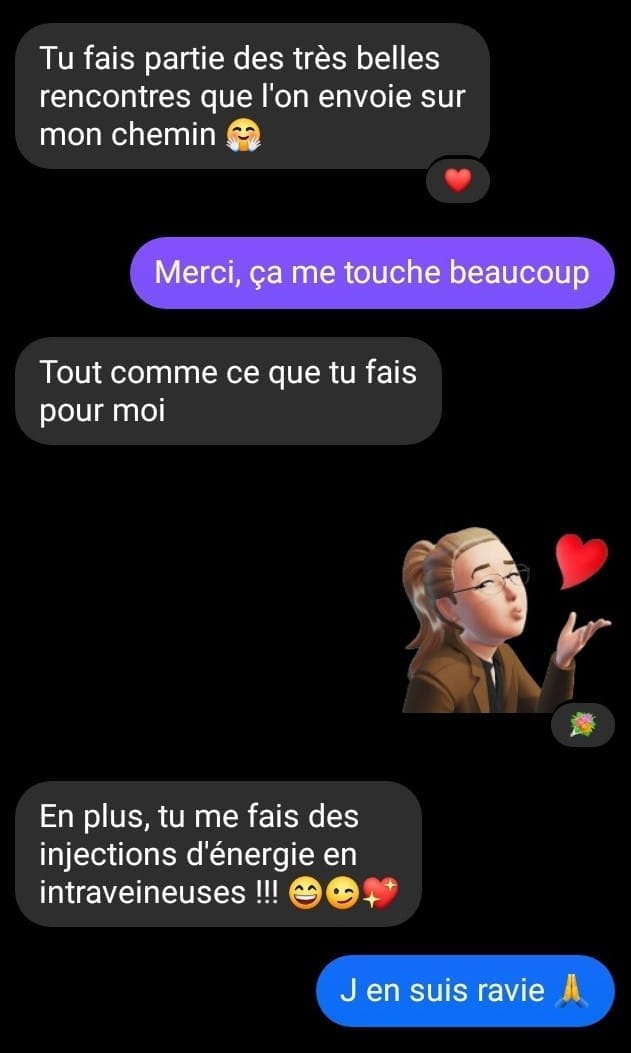Open the bouquet reaction under the sticker
631x1053 pixels.
pyautogui.click(x=582, y=725)
